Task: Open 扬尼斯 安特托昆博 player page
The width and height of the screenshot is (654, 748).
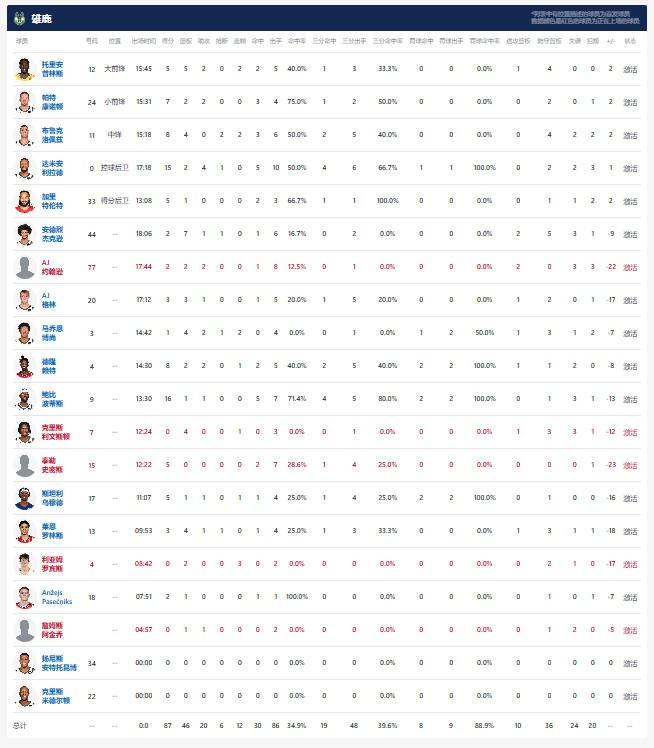Action: [x=58, y=663]
